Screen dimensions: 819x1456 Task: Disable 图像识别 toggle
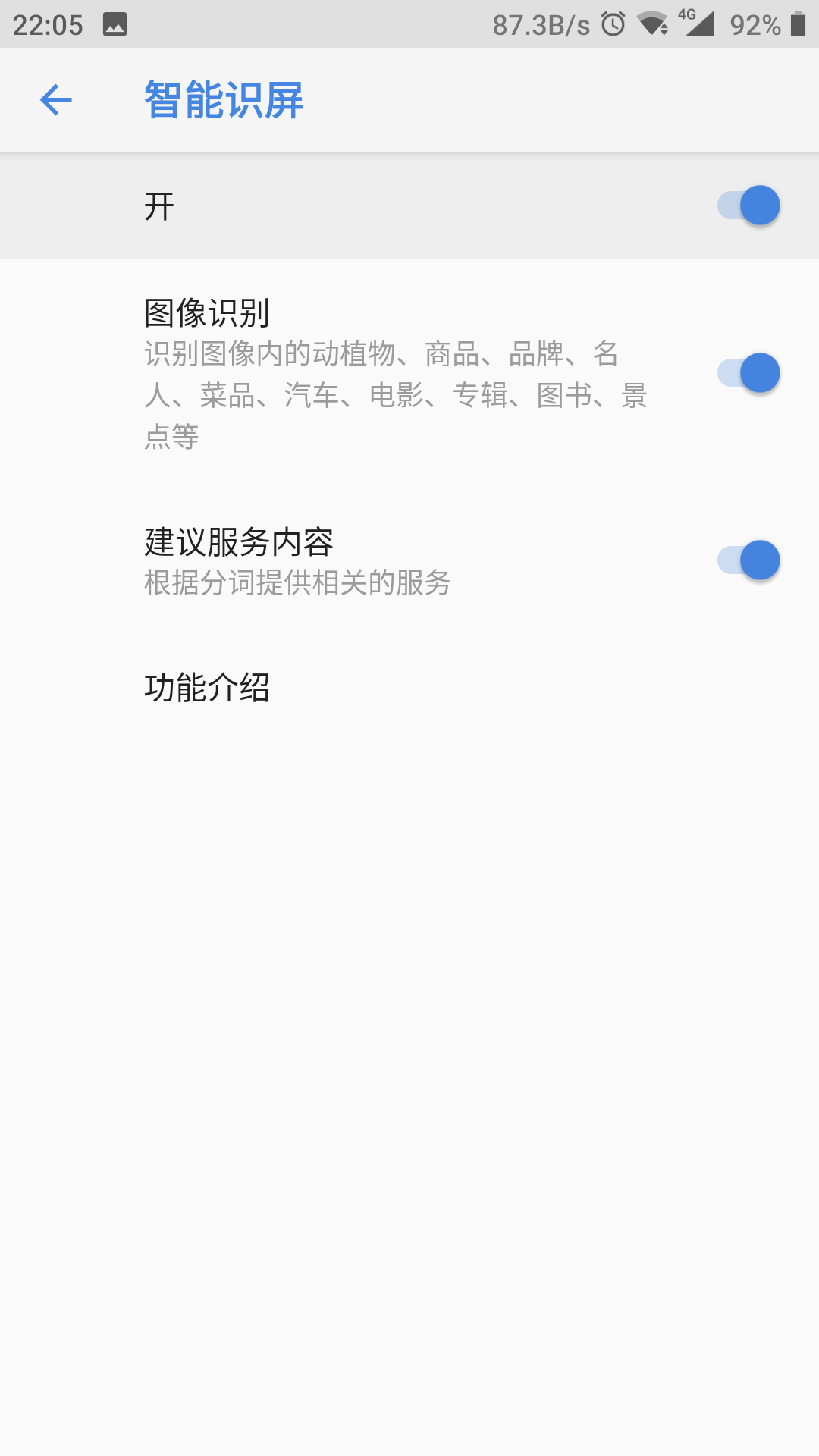coord(748,373)
